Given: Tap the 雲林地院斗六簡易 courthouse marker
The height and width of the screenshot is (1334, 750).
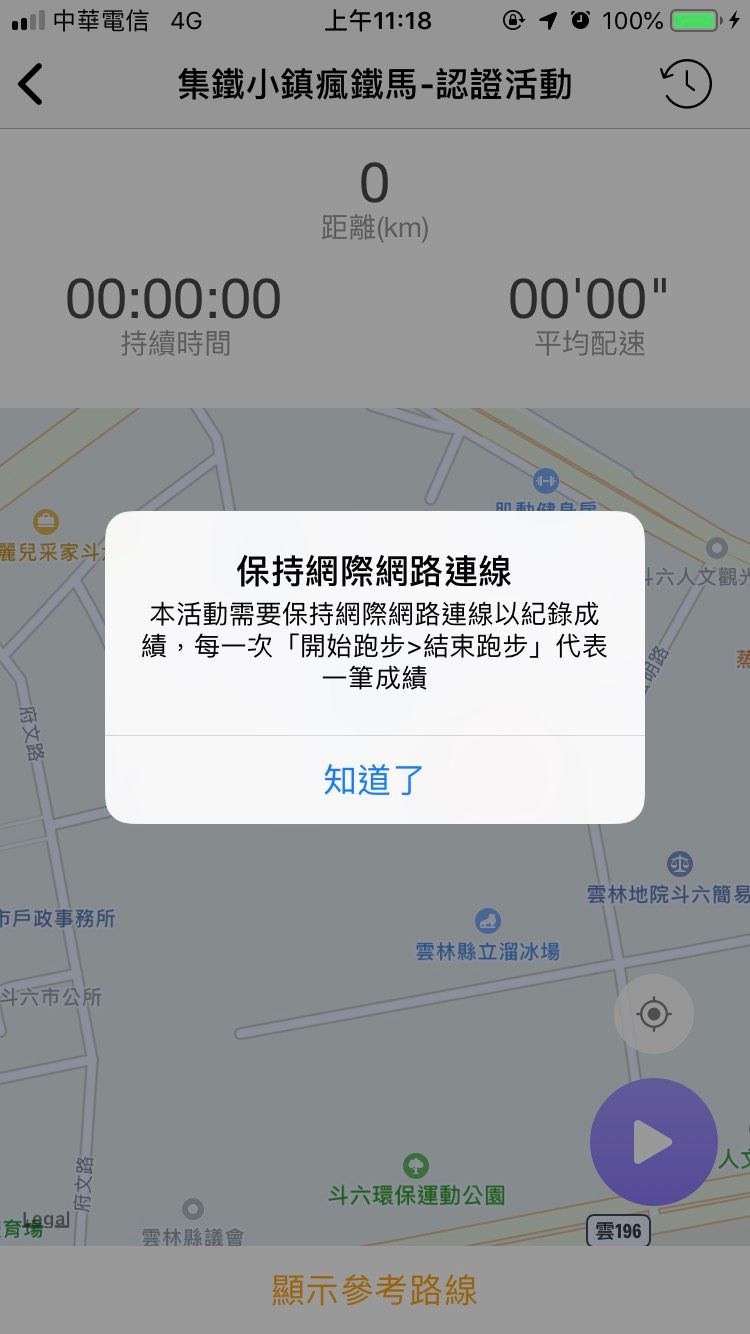Looking at the screenshot, I should pos(678,862).
